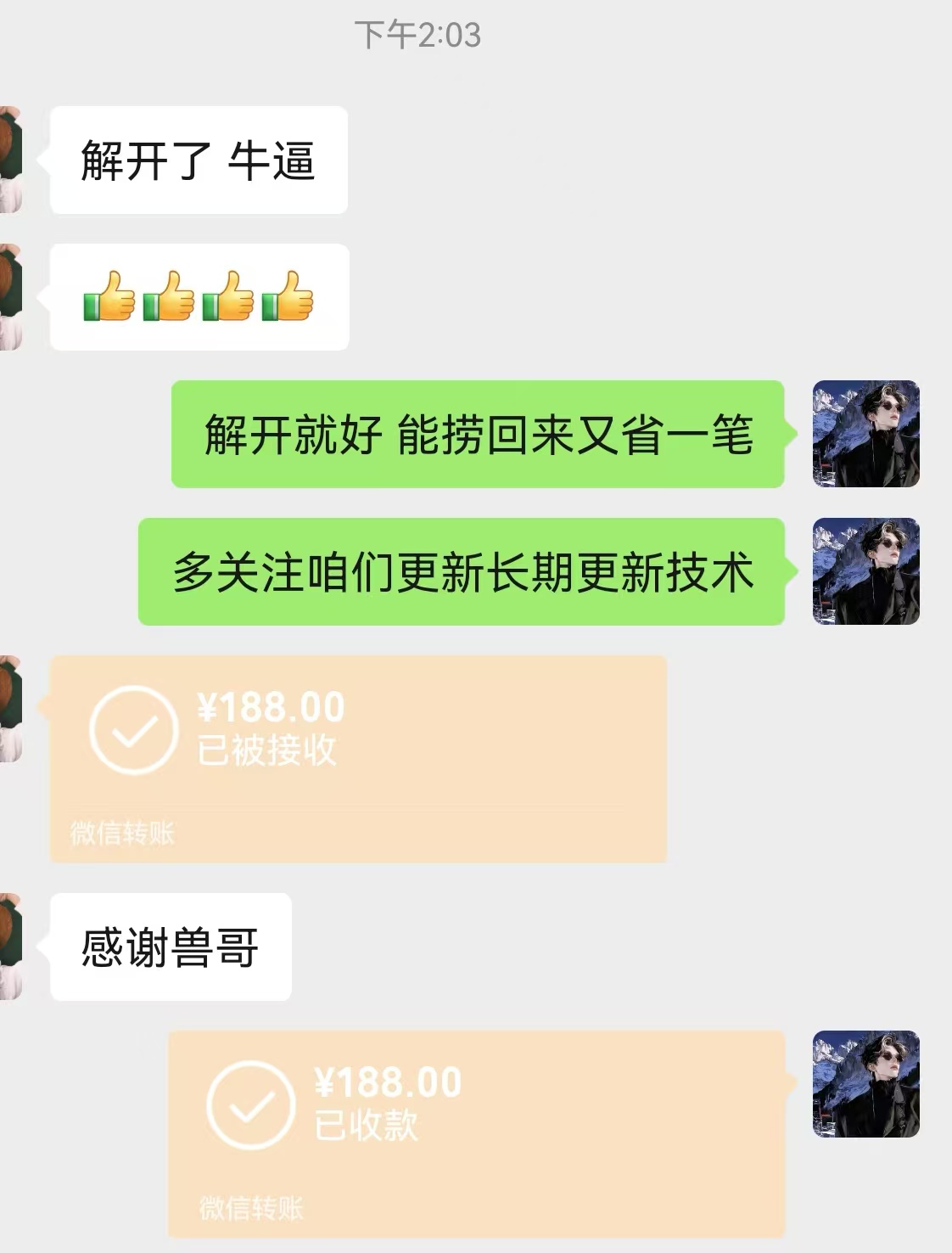Image resolution: width=952 pixels, height=1253 pixels.
Task: Tap your avatar beside "多关注咱们更新长期更新技术"
Action: tap(867, 571)
